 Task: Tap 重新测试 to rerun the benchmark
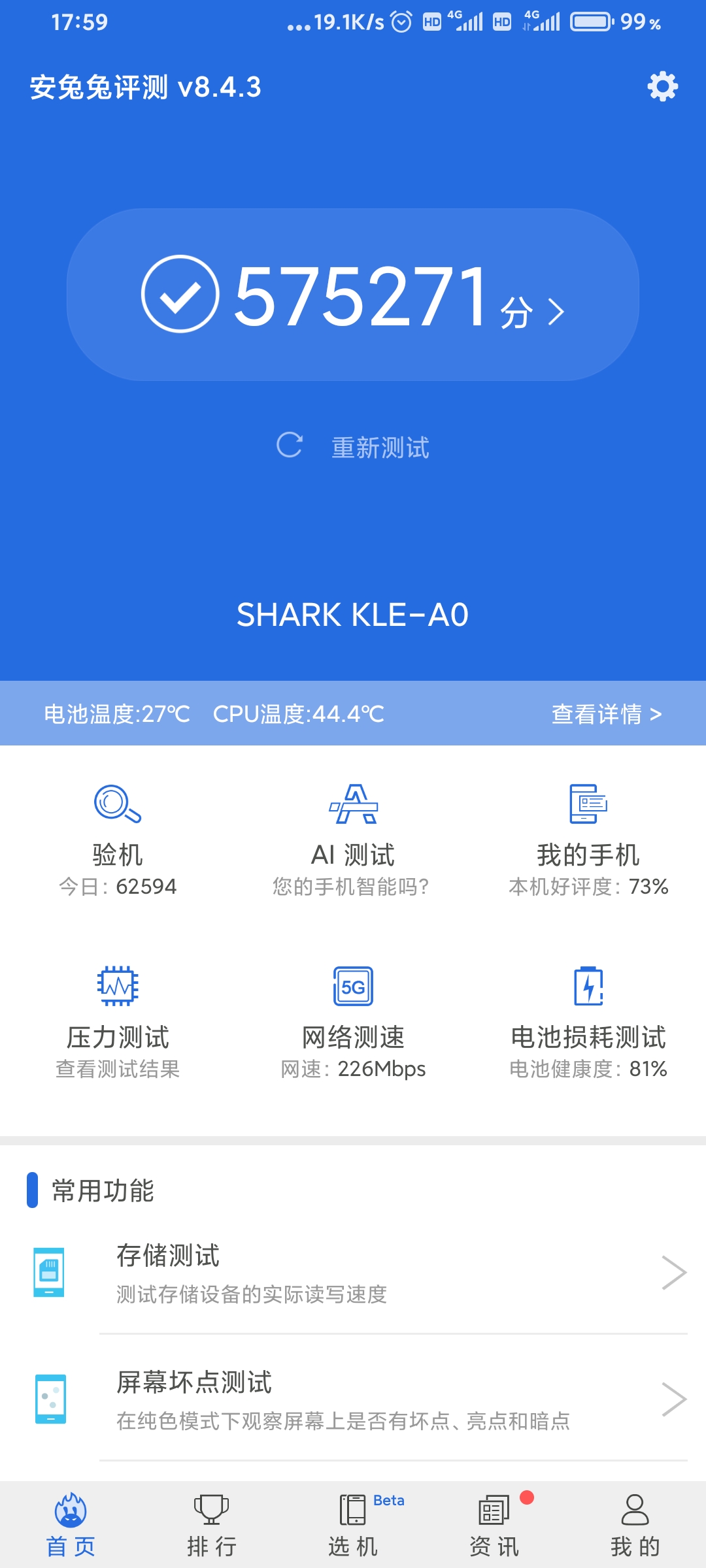point(353,447)
